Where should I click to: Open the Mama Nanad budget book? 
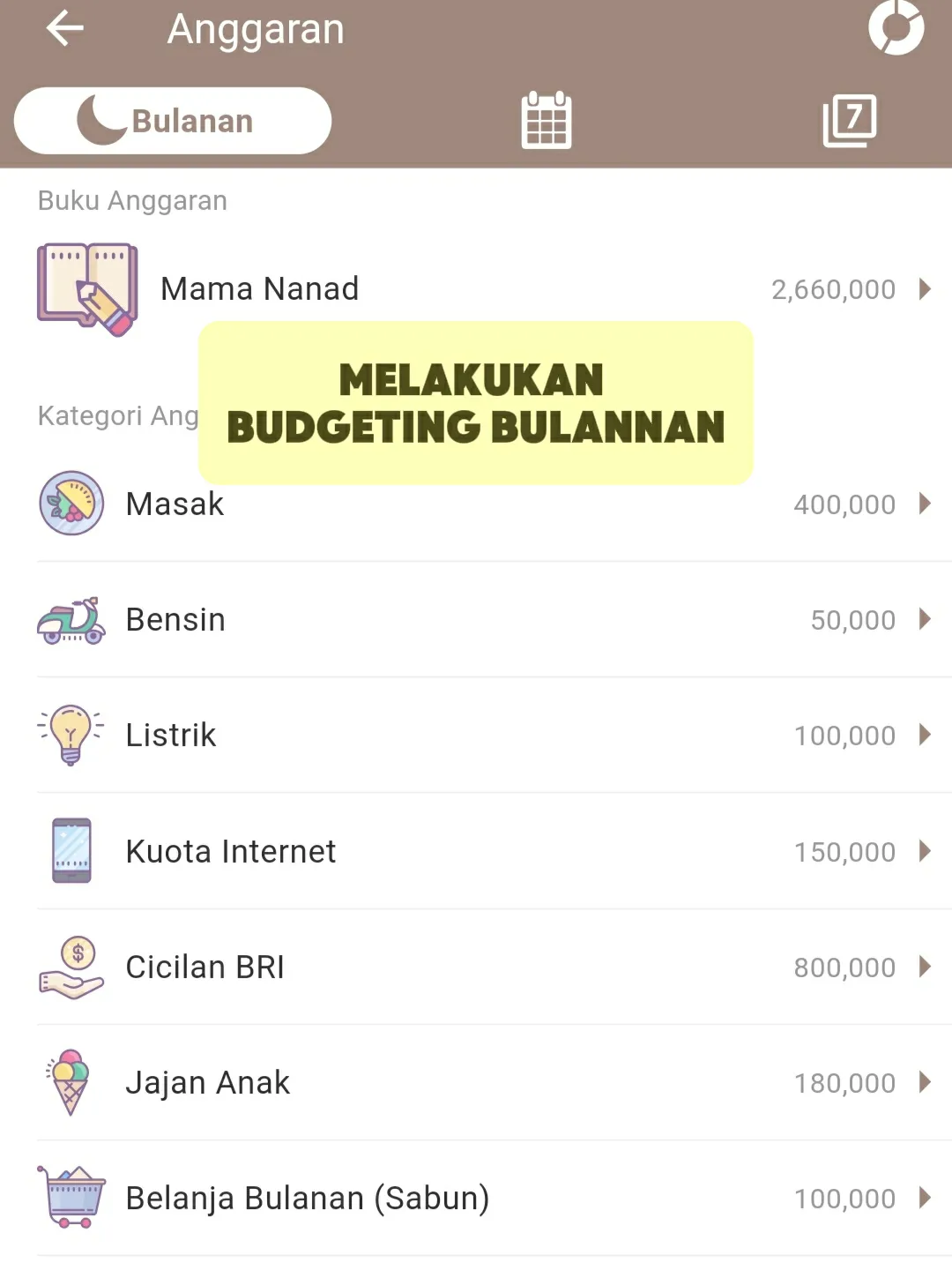pos(476,289)
